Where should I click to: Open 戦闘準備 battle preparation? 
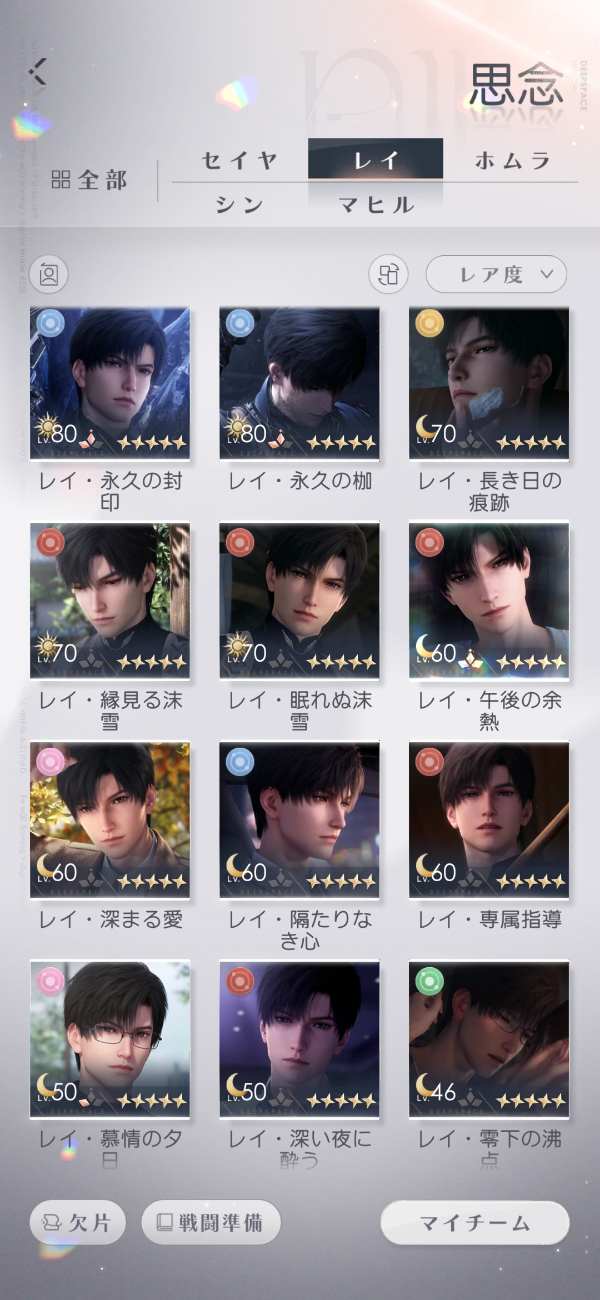tap(211, 1222)
